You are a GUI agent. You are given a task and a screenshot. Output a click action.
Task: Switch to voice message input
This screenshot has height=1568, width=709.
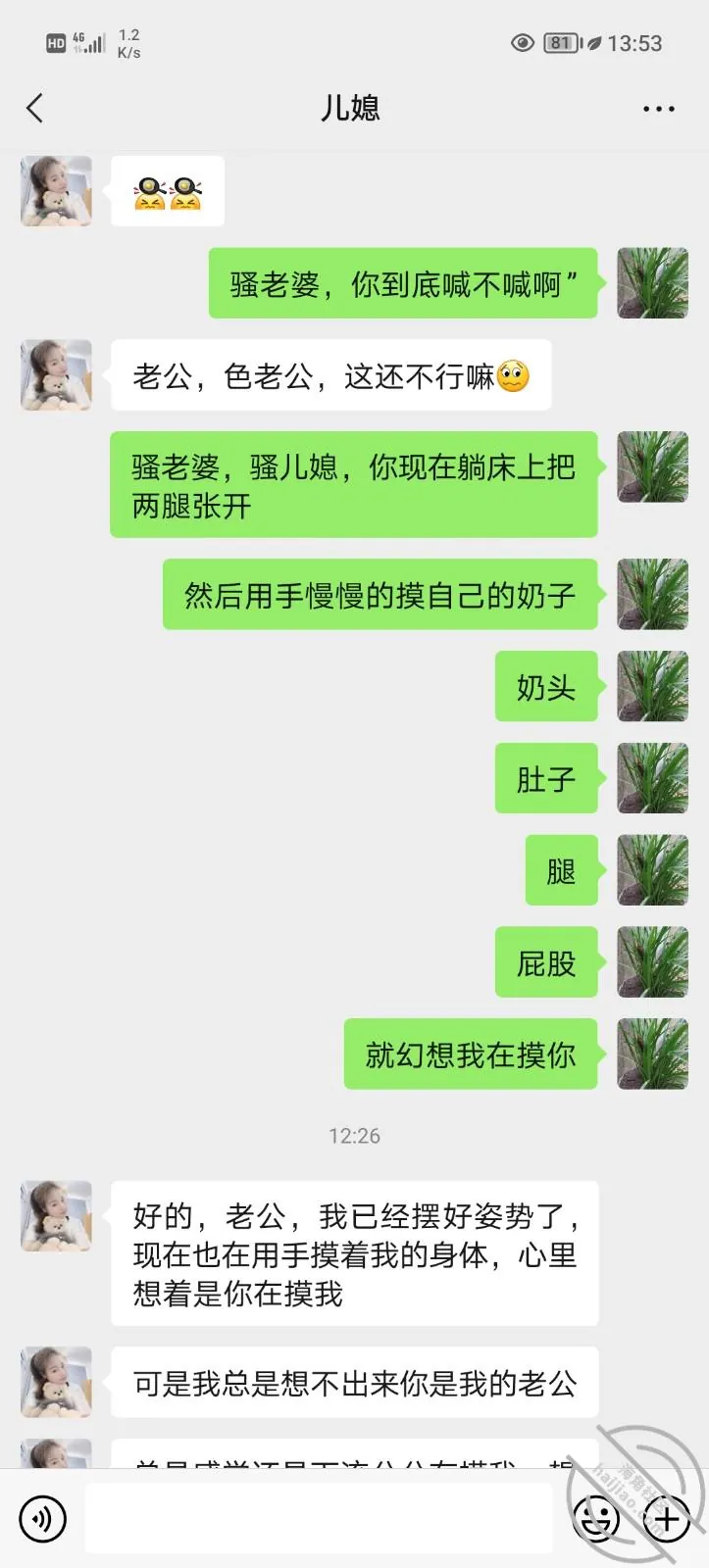pyautogui.click(x=43, y=1519)
